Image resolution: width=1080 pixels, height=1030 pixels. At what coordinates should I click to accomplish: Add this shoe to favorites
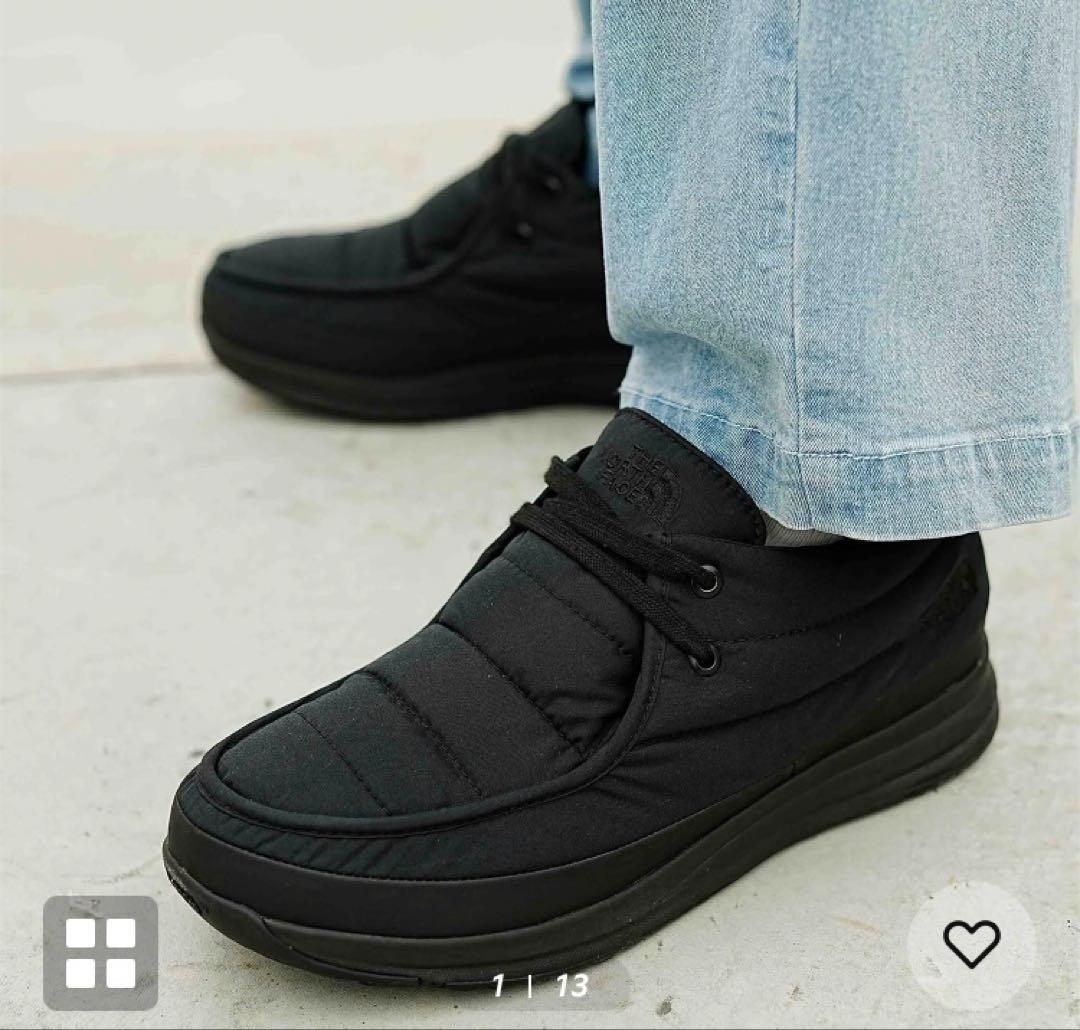tap(971, 944)
